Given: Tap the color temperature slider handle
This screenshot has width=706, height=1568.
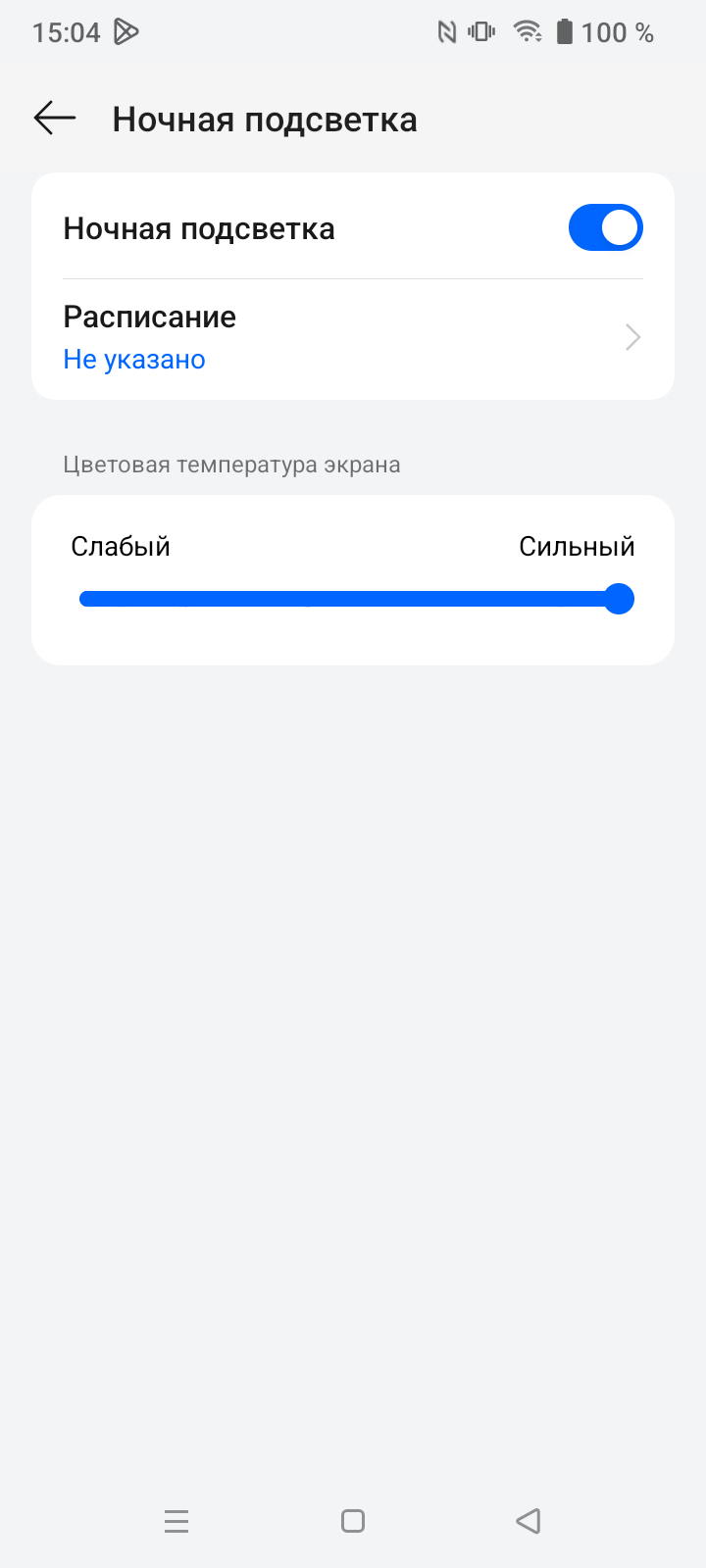Looking at the screenshot, I should pyautogui.click(x=618, y=599).
